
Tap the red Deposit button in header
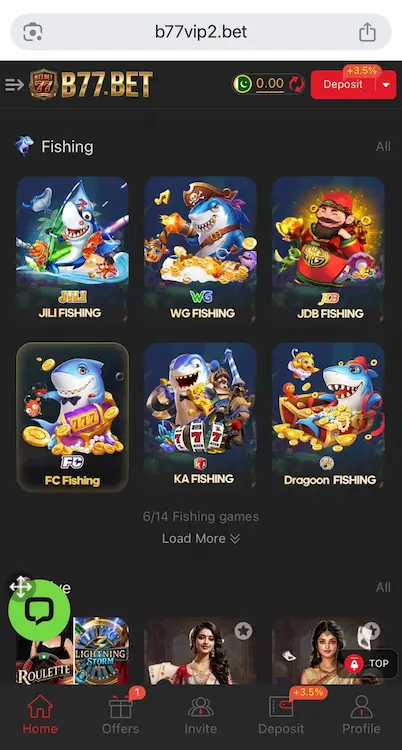(x=343, y=85)
